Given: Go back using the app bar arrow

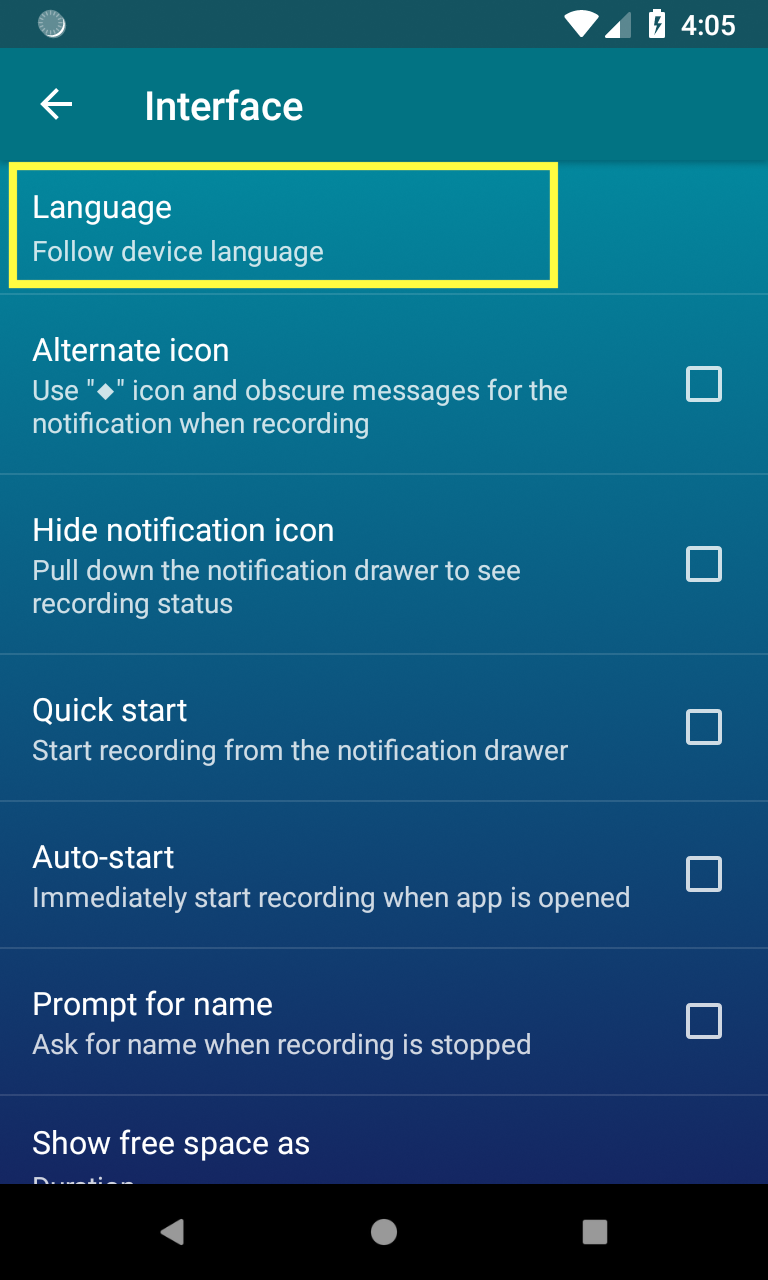Looking at the screenshot, I should pos(56,105).
